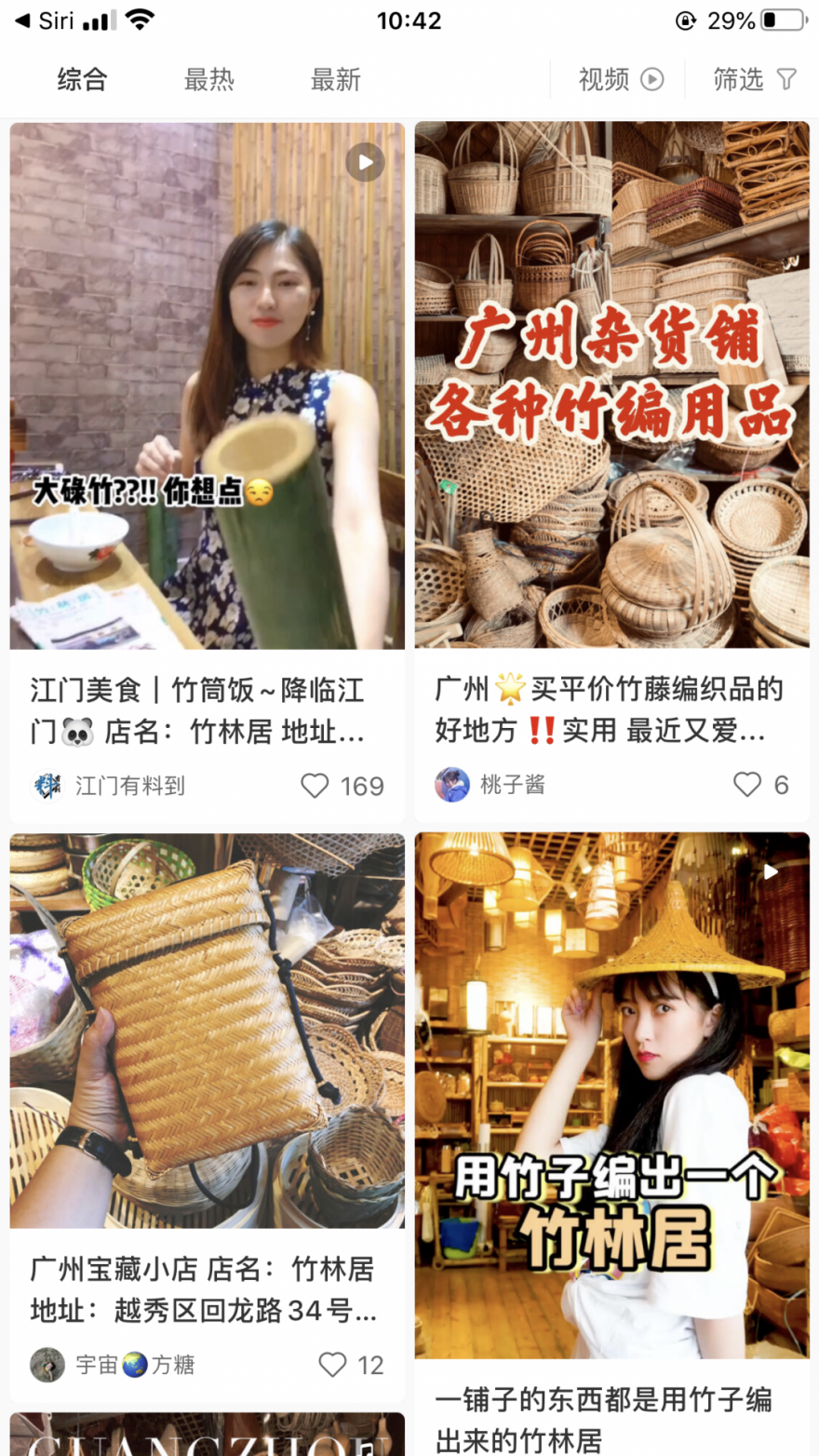819x1456 pixels.
Task: Open the 广州杂货铺 竹编用品 post
Action: click(611, 386)
